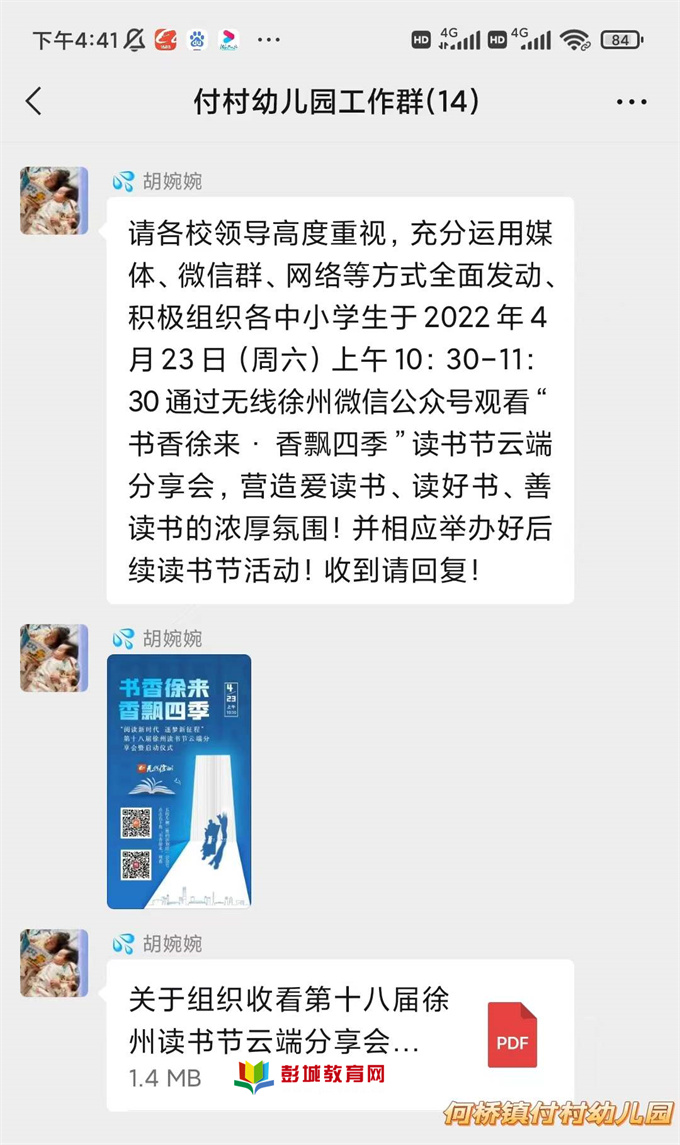
Task: Go back from the group chat
Action: 34,101
